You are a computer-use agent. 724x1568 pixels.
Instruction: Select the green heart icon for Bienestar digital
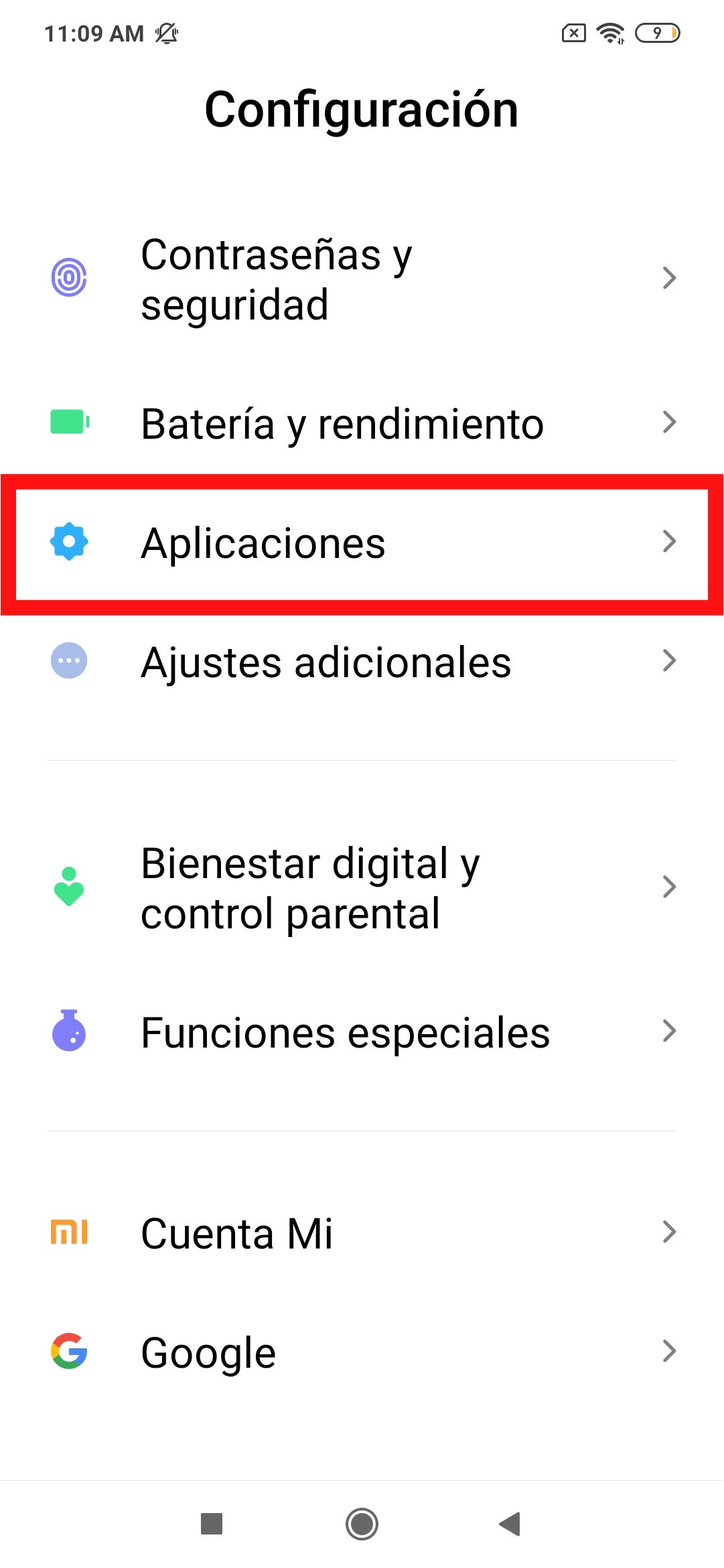(x=69, y=887)
